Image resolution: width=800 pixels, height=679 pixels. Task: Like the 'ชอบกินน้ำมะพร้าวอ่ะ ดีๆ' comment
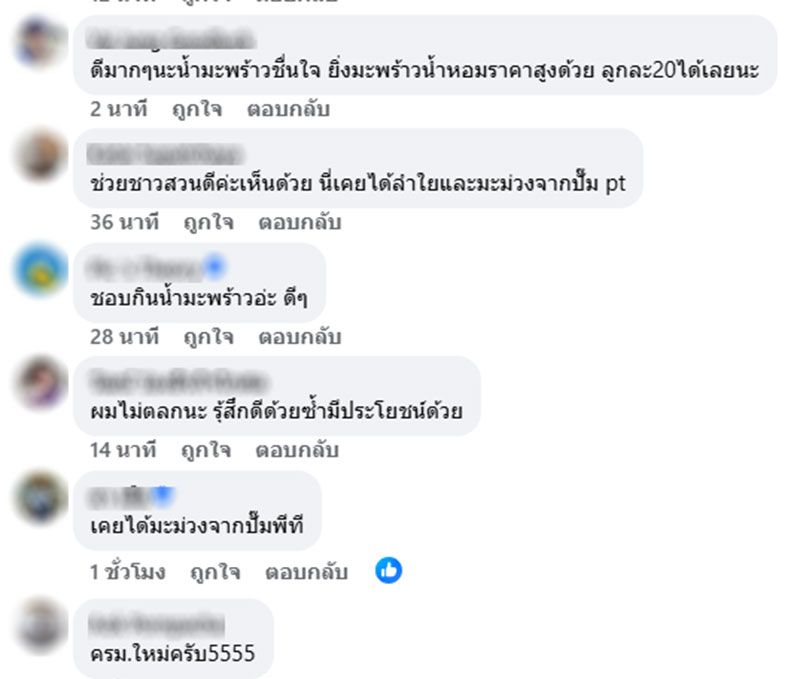point(209,336)
